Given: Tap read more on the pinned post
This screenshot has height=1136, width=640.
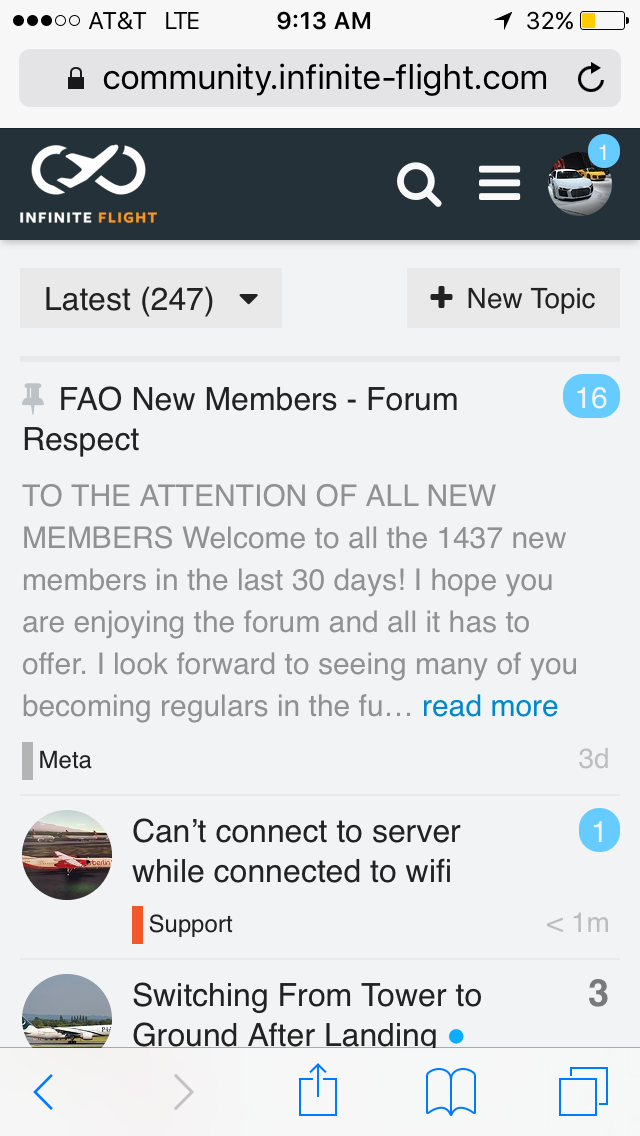Looking at the screenshot, I should pos(490,706).
